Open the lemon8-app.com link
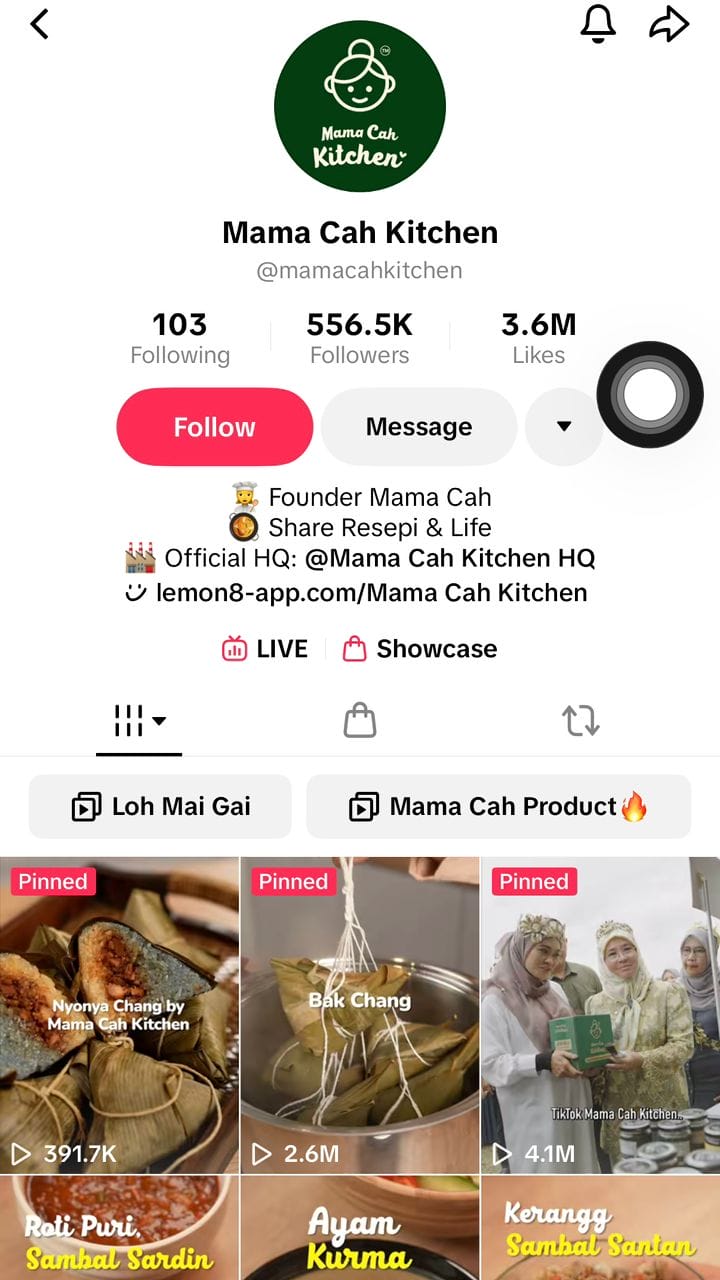This screenshot has width=720, height=1280. (370, 593)
